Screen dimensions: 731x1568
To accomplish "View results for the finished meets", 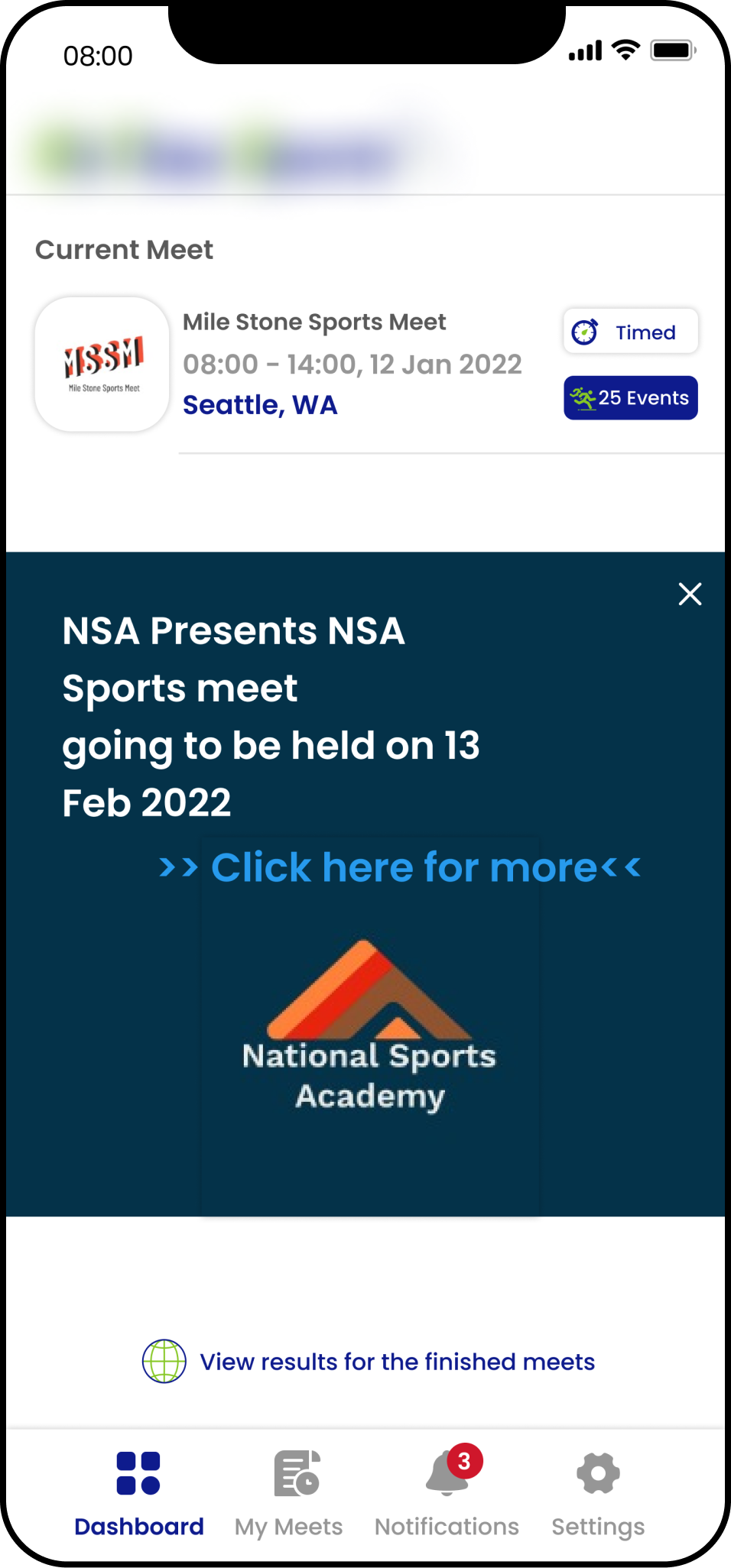I will [x=396, y=1362].
